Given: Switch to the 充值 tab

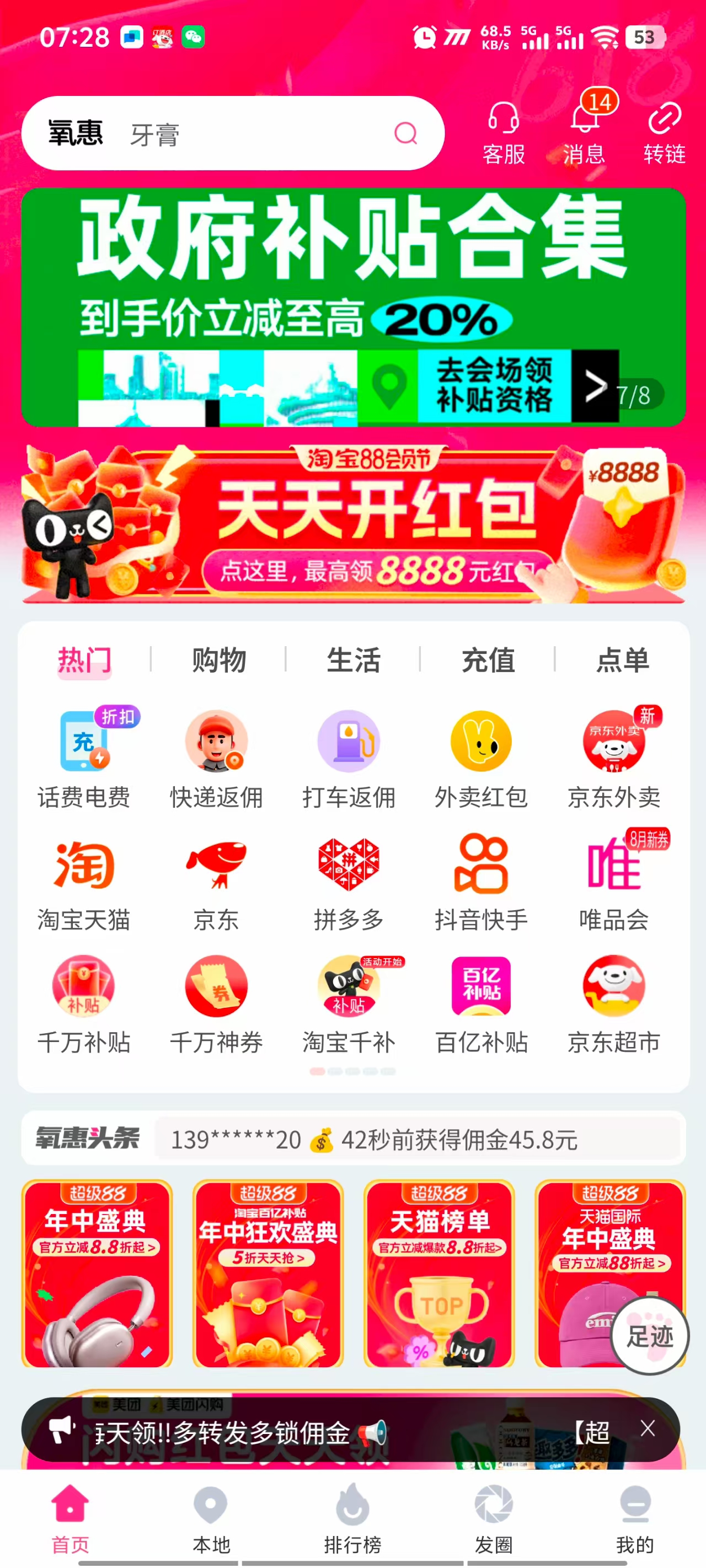Looking at the screenshot, I should pos(488,660).
